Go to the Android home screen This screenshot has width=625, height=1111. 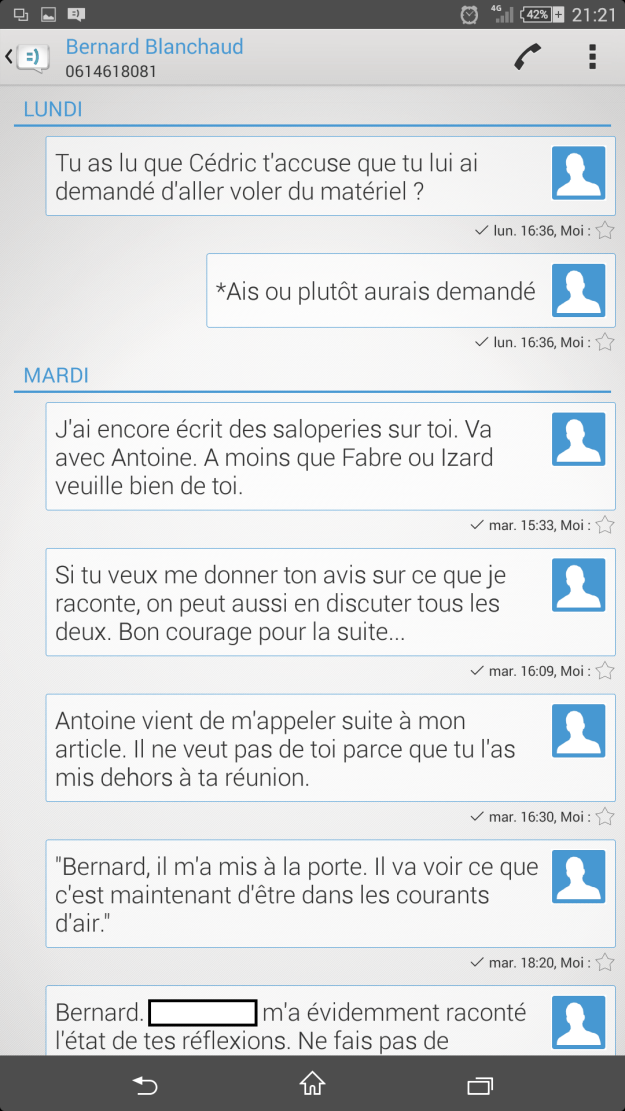[312, 1083]
